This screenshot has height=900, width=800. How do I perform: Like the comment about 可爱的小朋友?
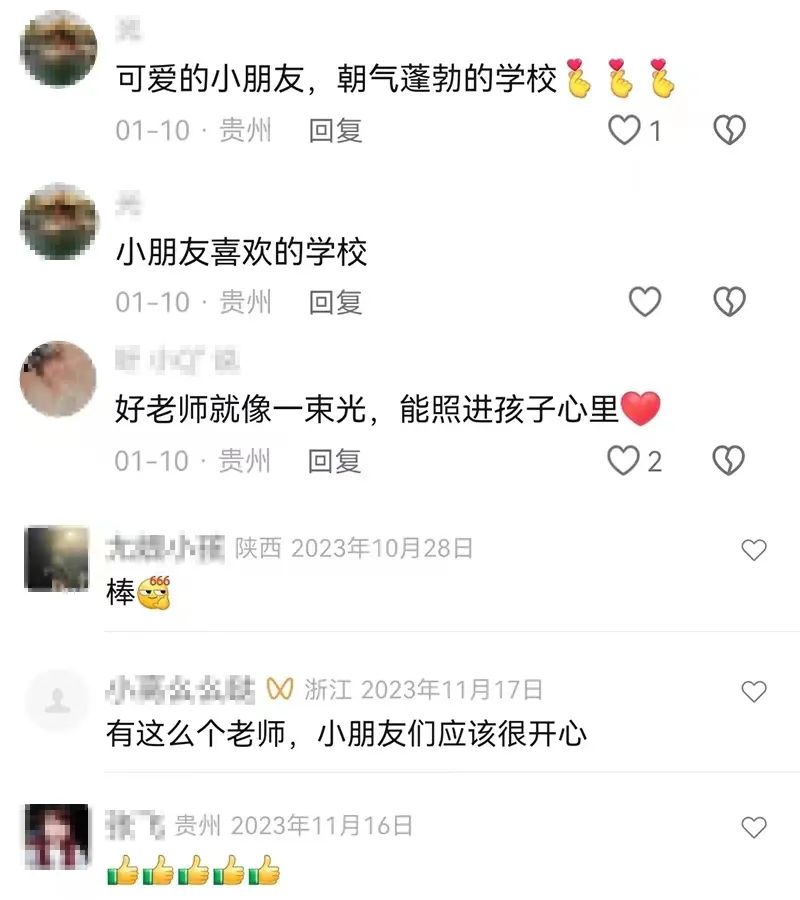(x=625, y=129)
